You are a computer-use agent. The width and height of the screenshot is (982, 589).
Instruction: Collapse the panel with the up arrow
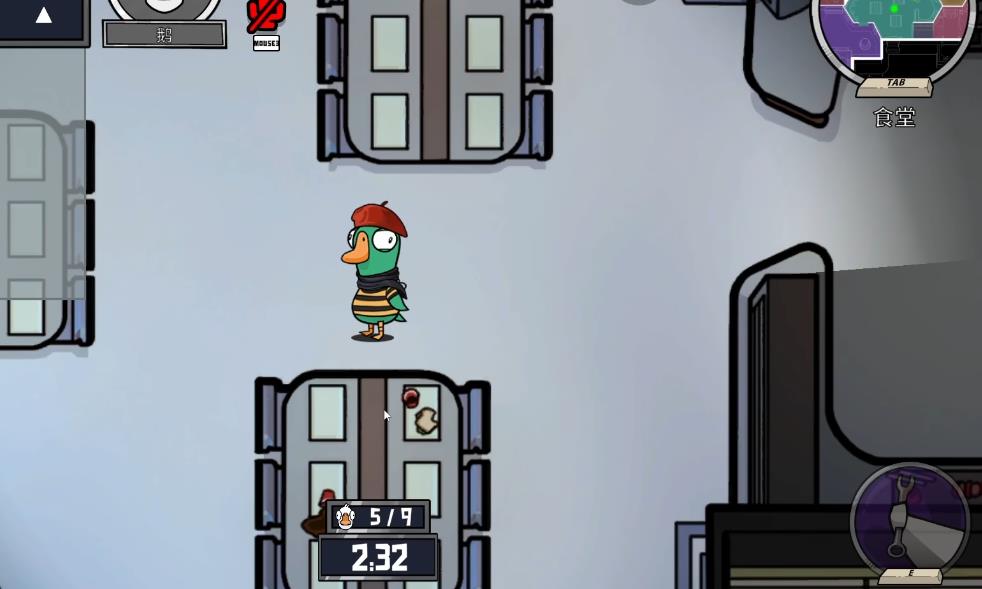point(43,16)
